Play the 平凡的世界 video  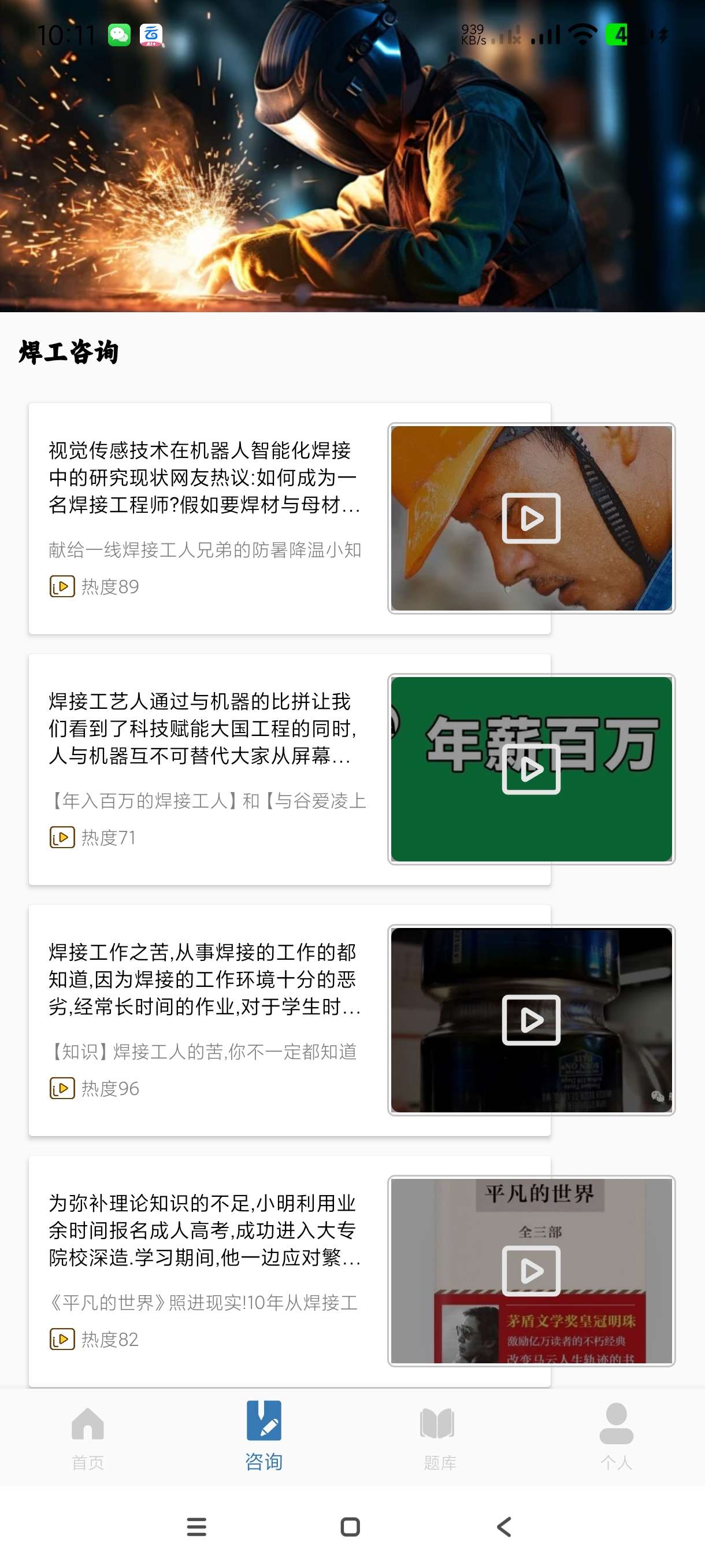[531, 1271]
